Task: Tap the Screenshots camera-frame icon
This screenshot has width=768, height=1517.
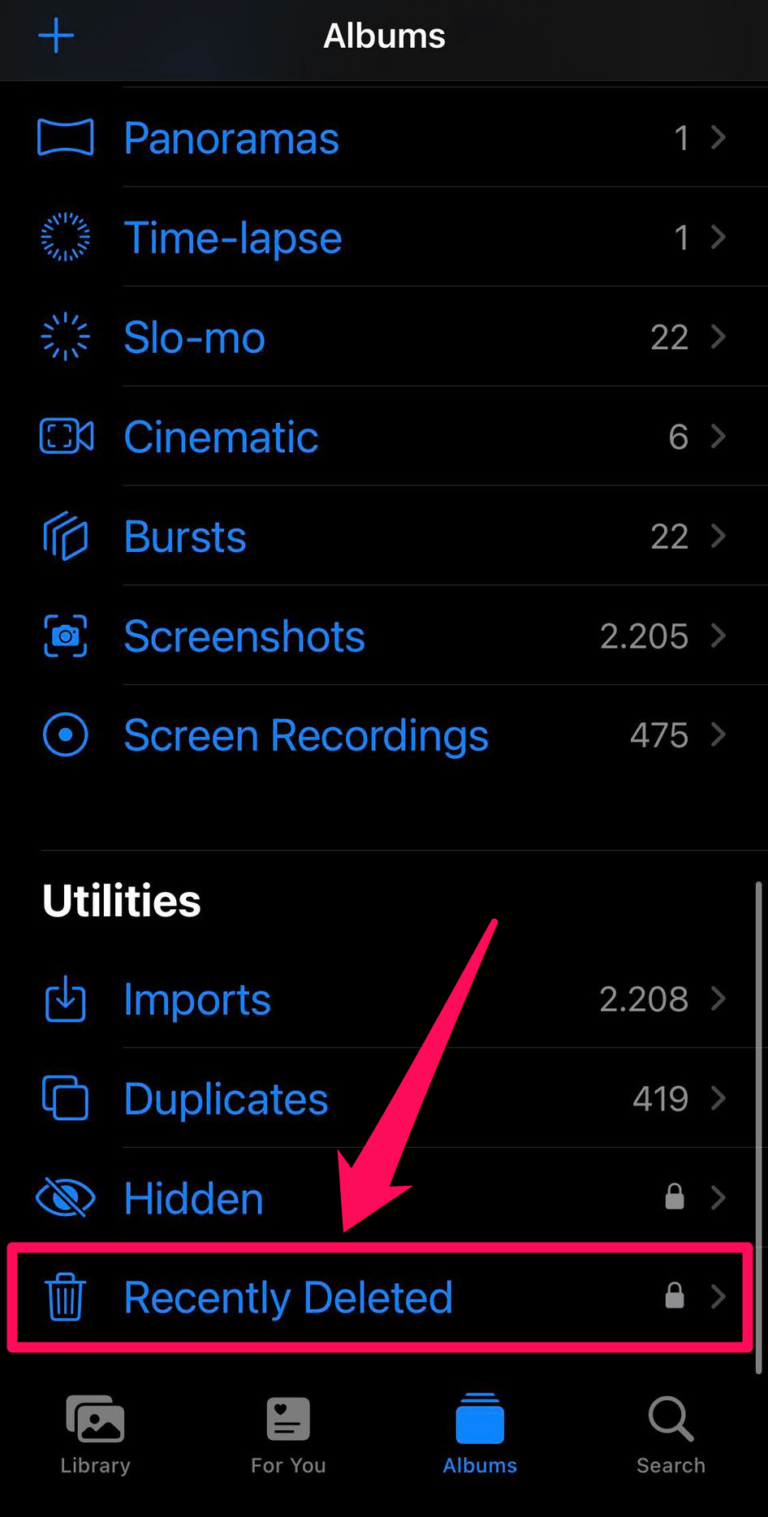Action: (65, 636)
